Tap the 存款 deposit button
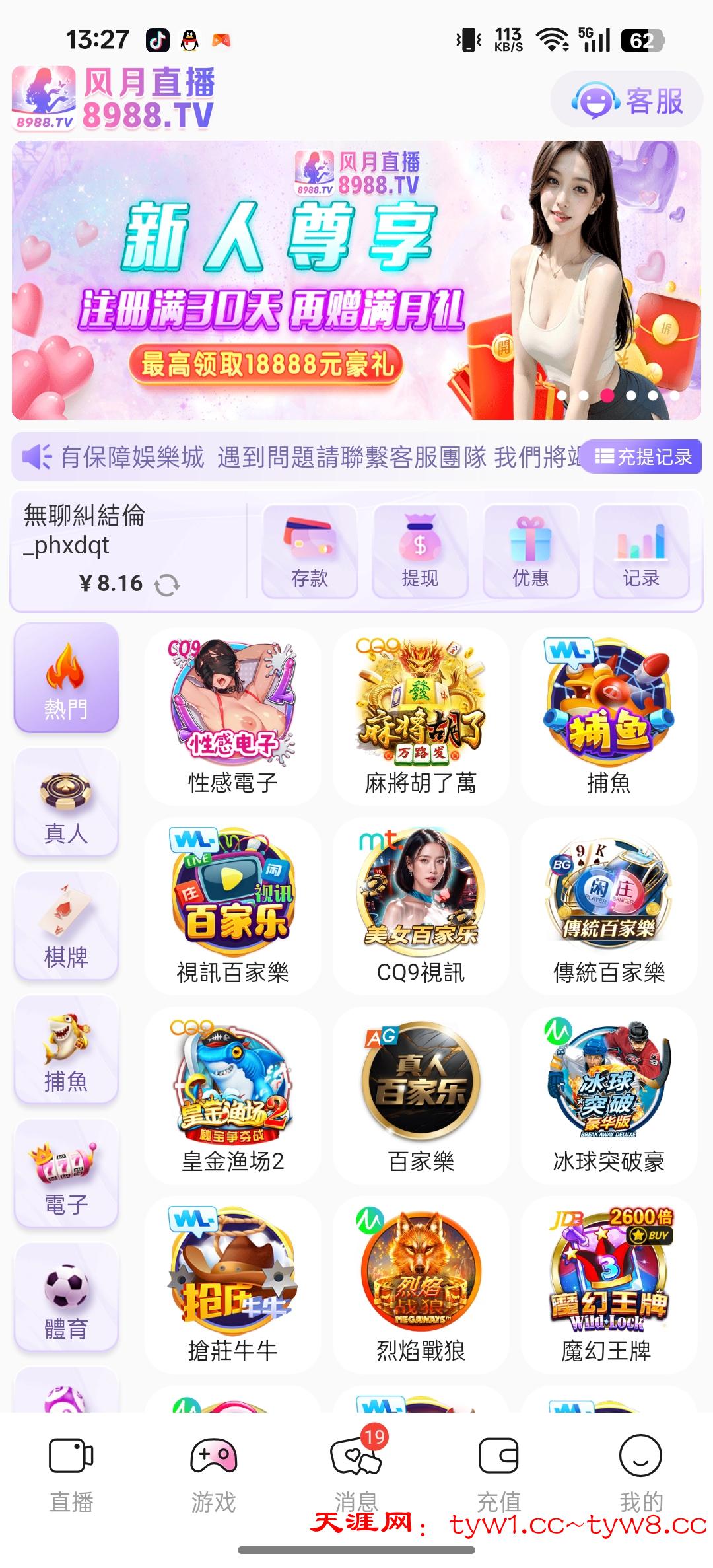Image resolution: width=713 pixels, height=1568 pixels. pyautogui.click(x=310, y=552)
